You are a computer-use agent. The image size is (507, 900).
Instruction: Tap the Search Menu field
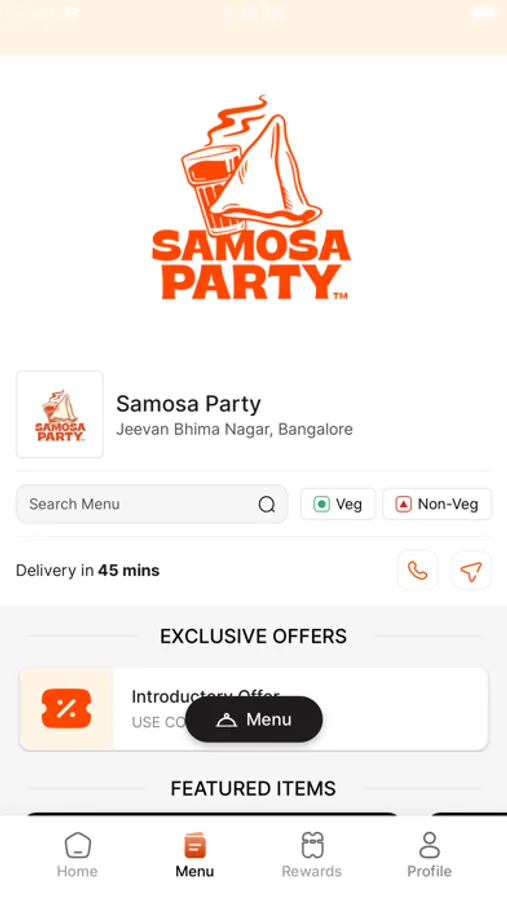click(152, 504)
